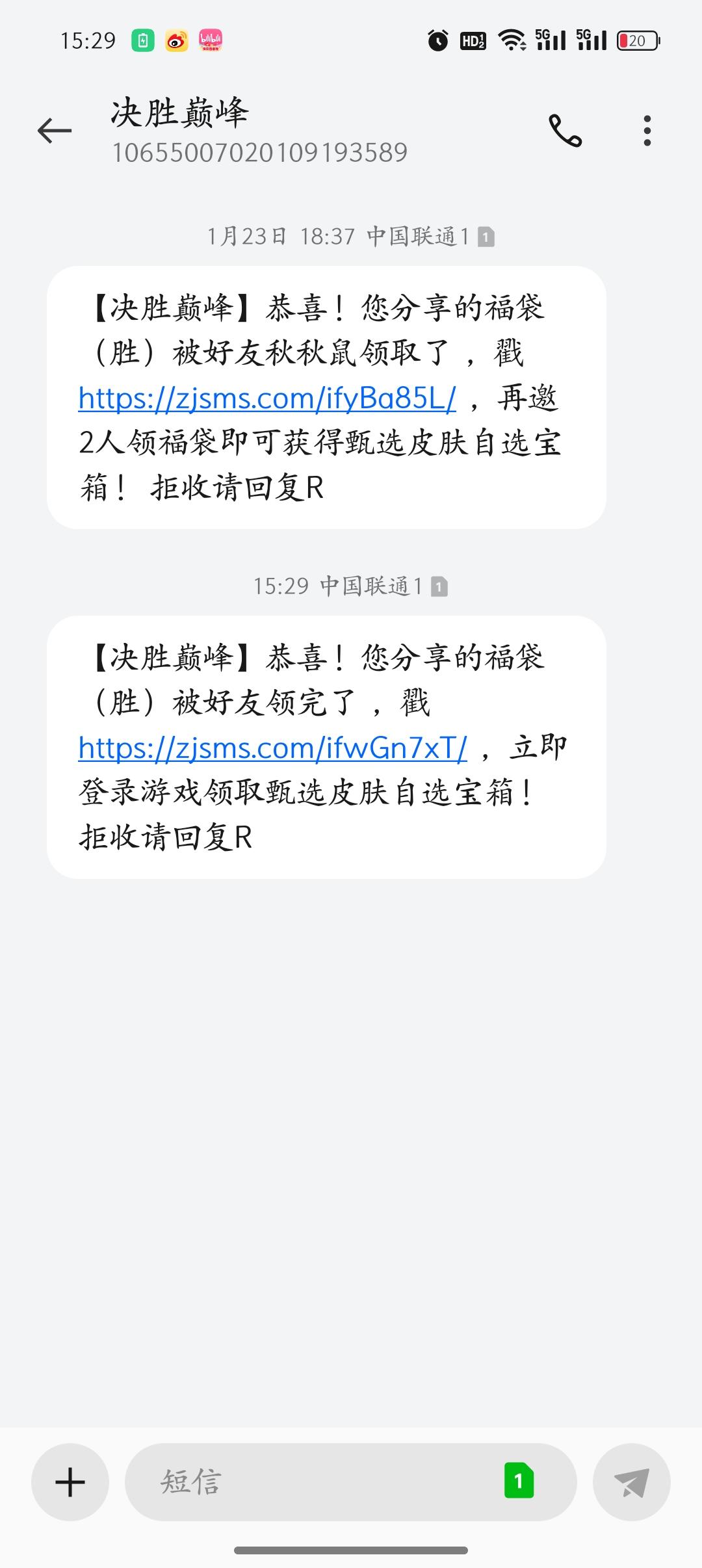Call the 决胜巅峰 sender number
The width and height of the screenshot is (702, 1568).
pos(565,131)
